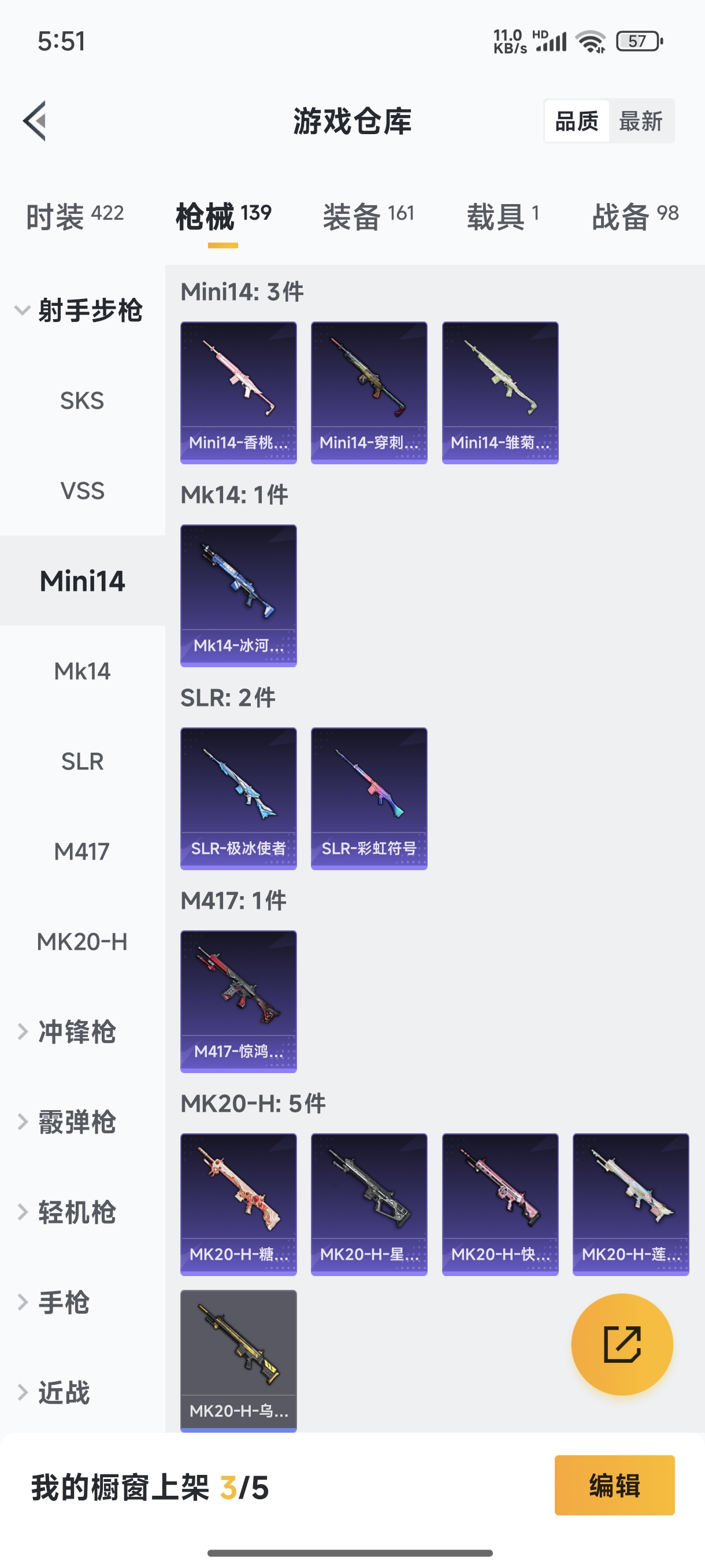Open the Mini14-香桃 skin tile
705x1568 pixels.
pyautogui.click(x=239, y=393)
